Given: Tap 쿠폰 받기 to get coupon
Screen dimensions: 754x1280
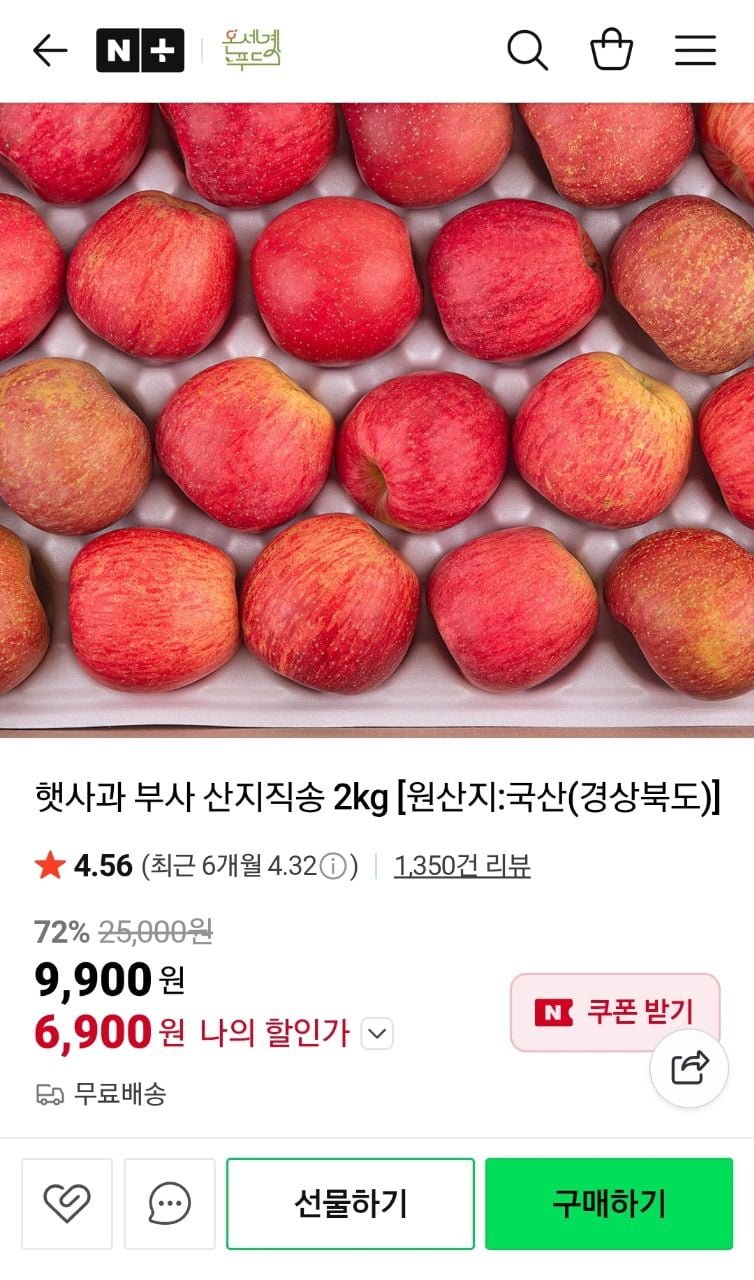Looking at the screenshot, I should (615, 1012).
